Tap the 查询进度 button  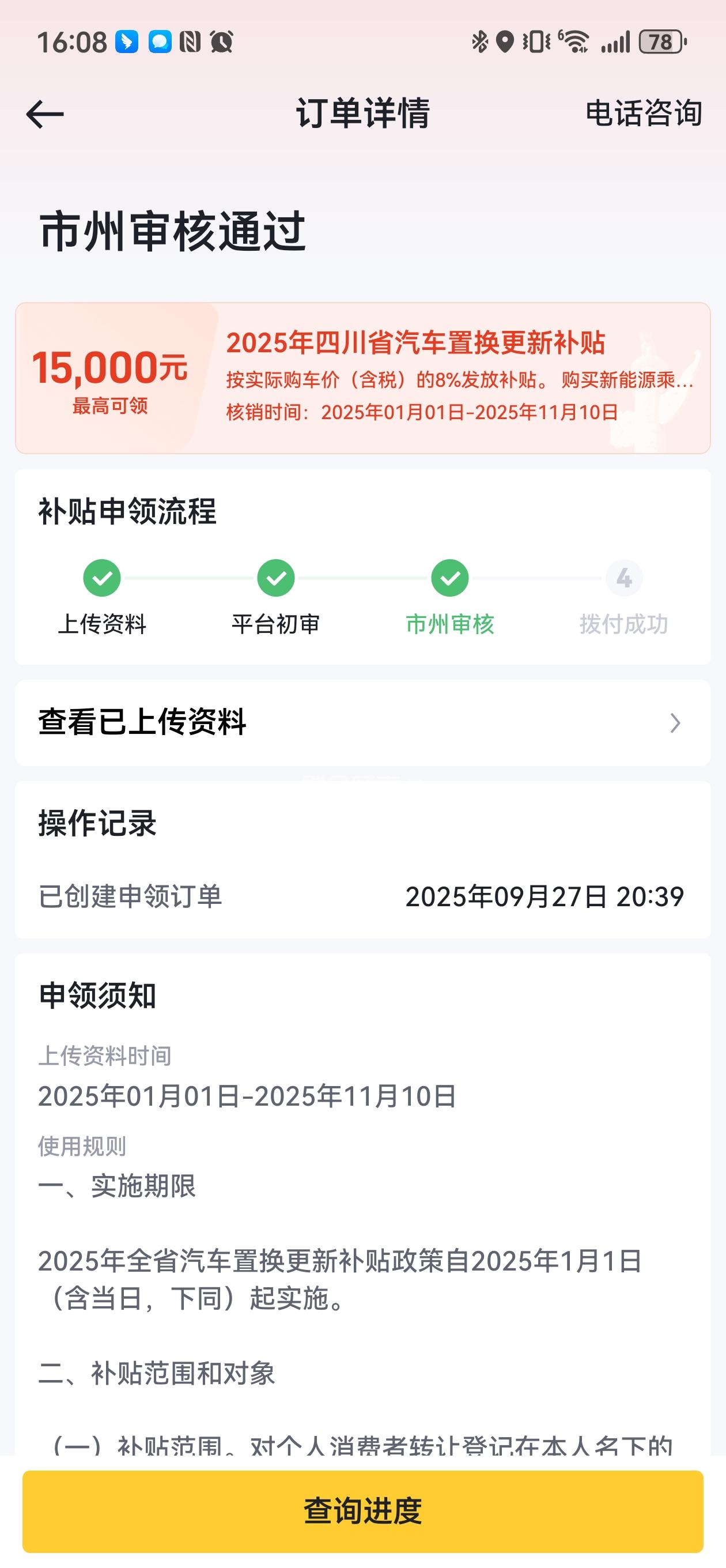click(362, 1511)
